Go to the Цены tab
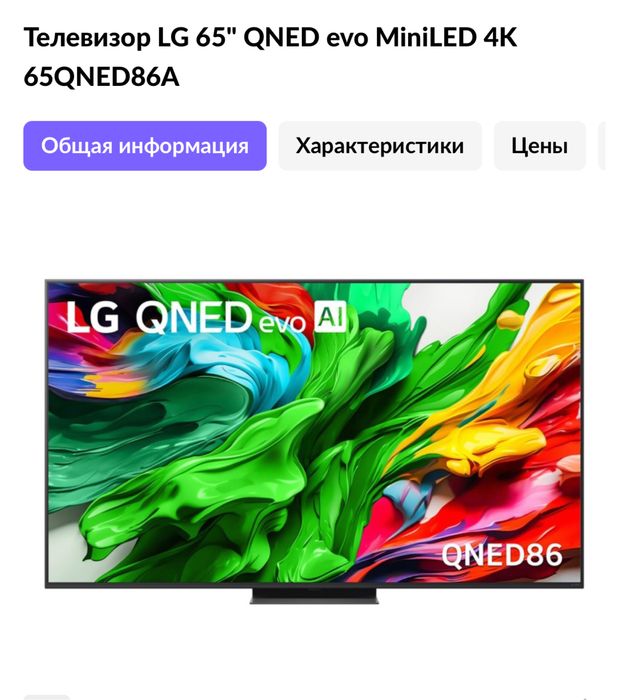 (x=539, y=146)
